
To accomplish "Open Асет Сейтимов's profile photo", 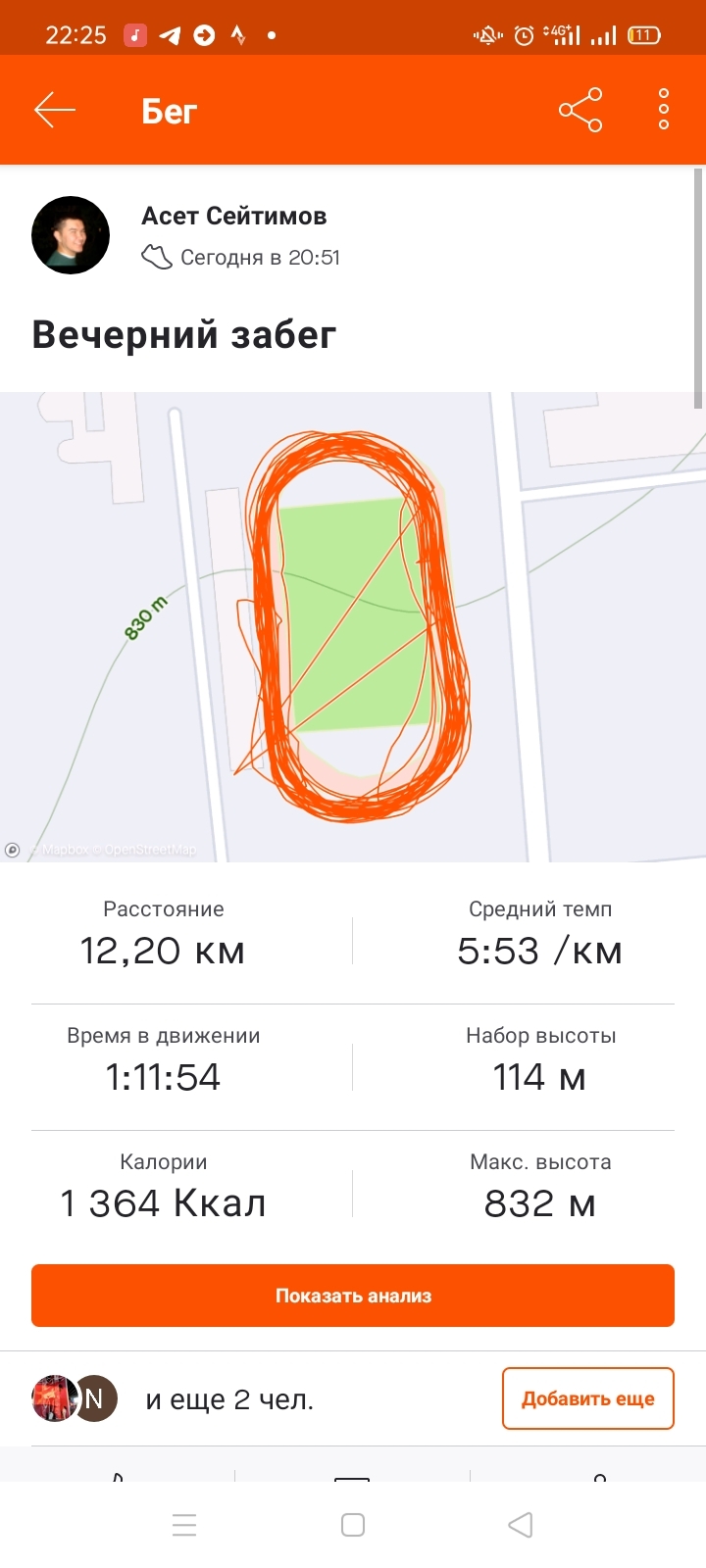I will point(71,235).
